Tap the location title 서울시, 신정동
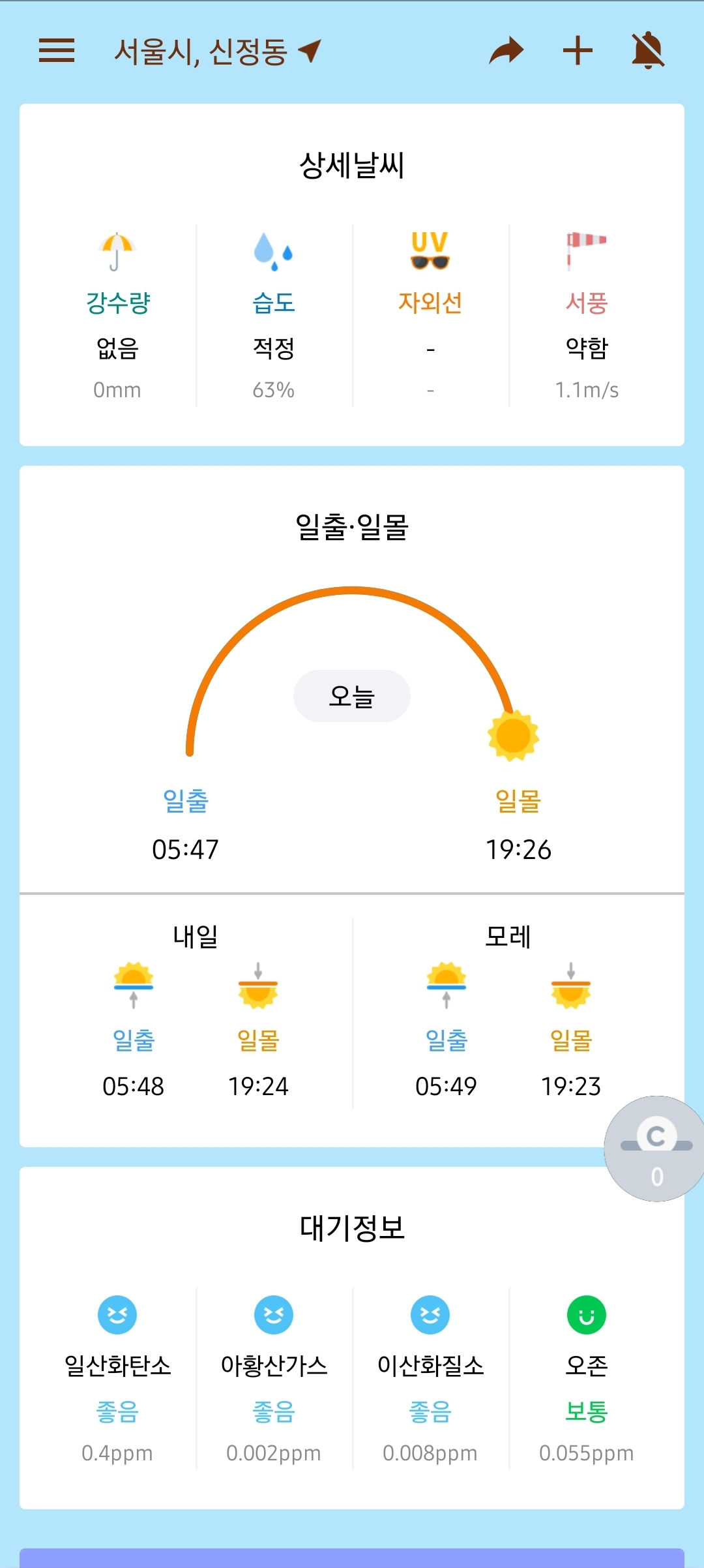This screenshot has width=704, height=1568. point(201,52)
